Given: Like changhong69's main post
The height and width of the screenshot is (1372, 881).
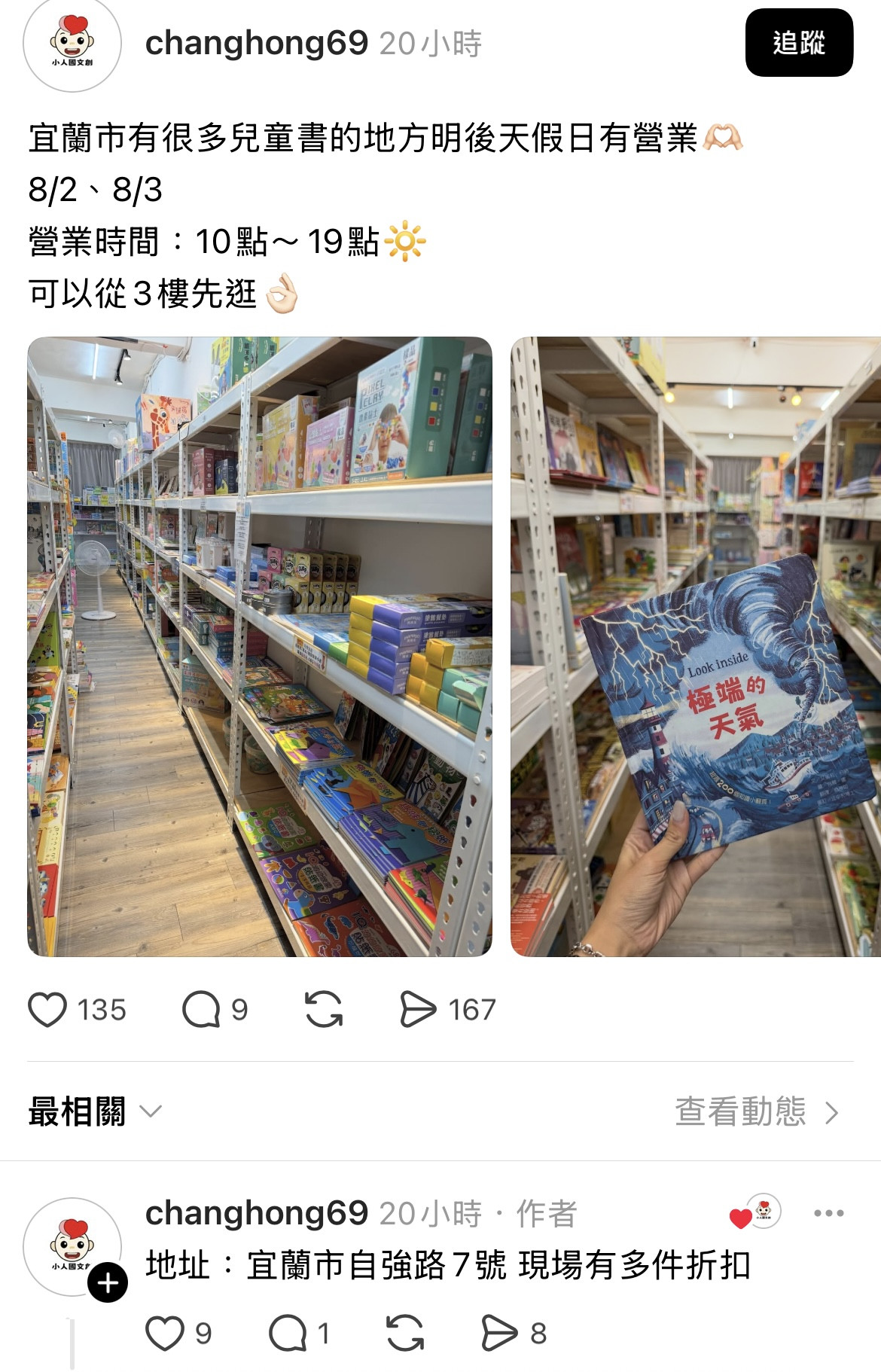Looking at the screenshot, I should (48, 1010).
